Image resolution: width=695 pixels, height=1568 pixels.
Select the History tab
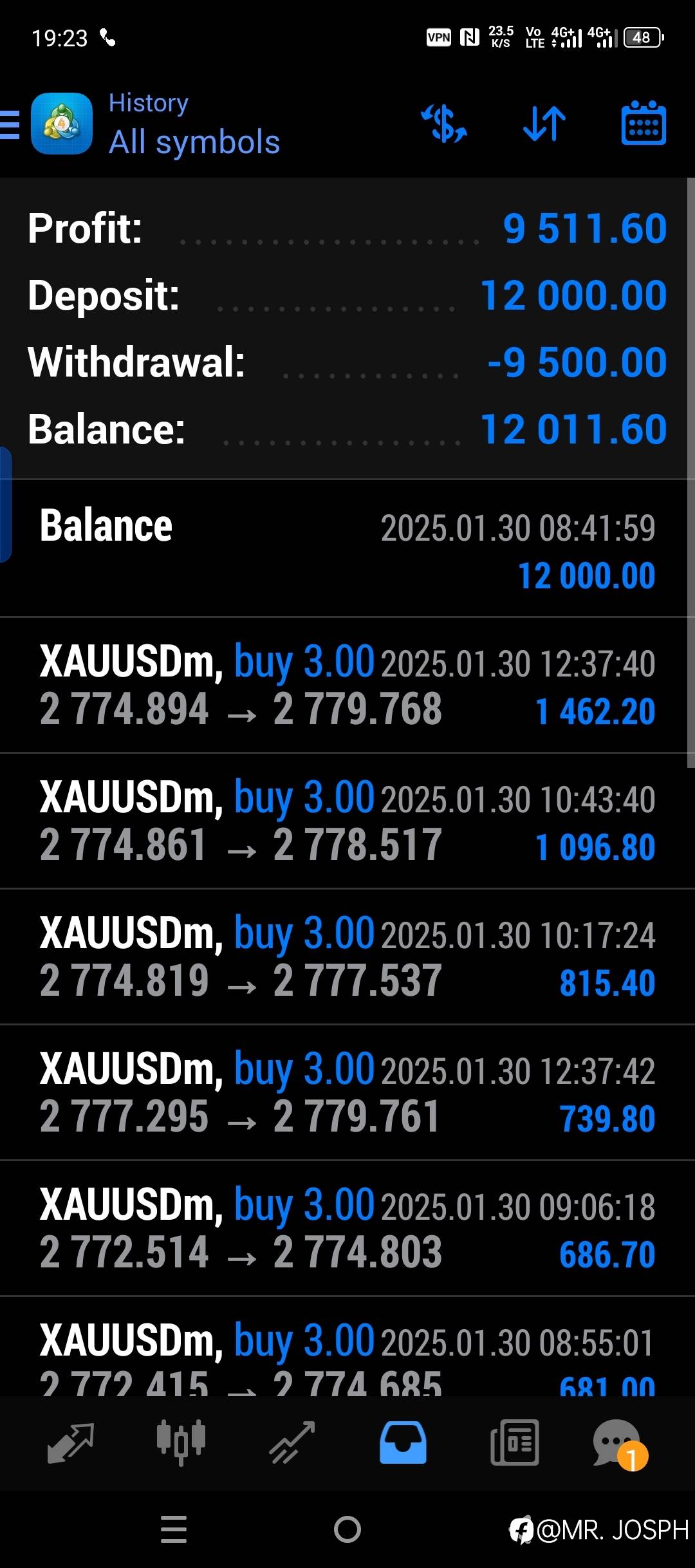point(403,1442)
